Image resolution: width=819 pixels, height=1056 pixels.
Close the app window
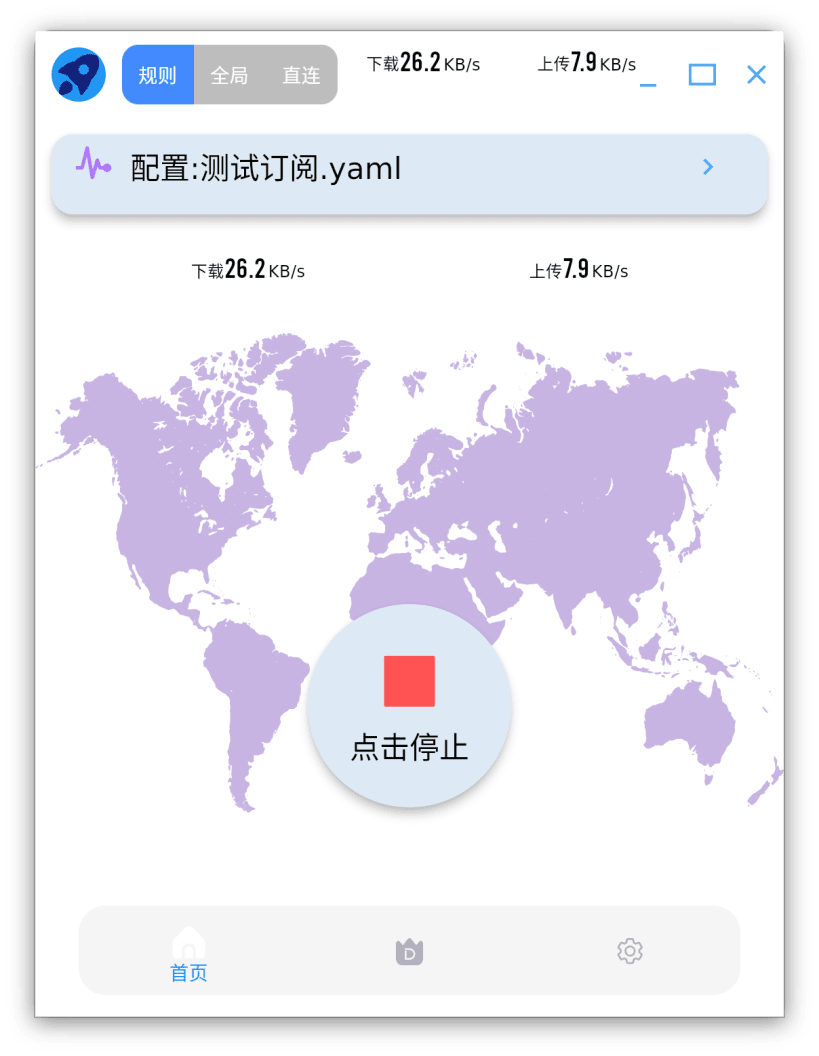point(756,75)
